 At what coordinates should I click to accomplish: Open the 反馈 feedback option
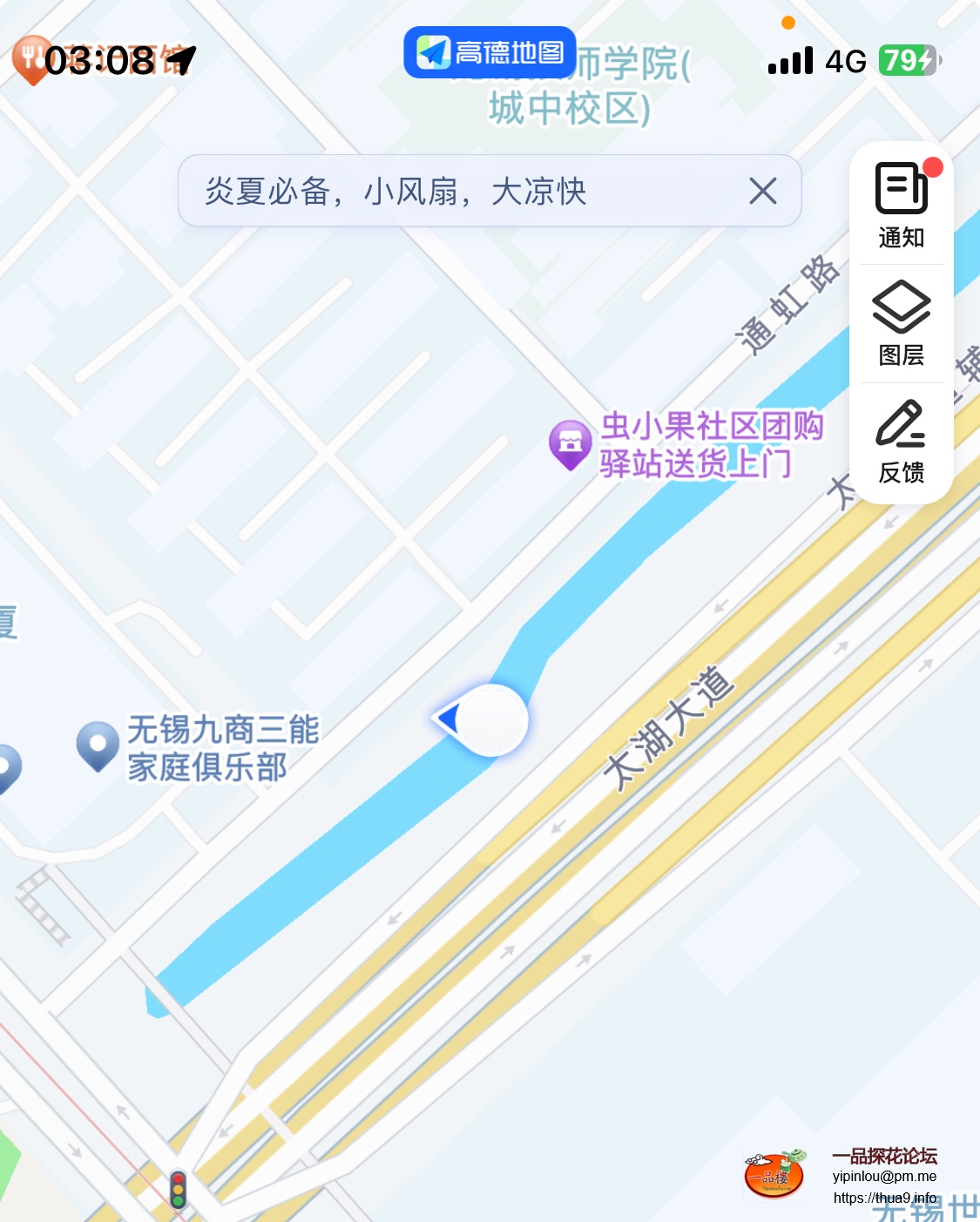coord(901,441)
